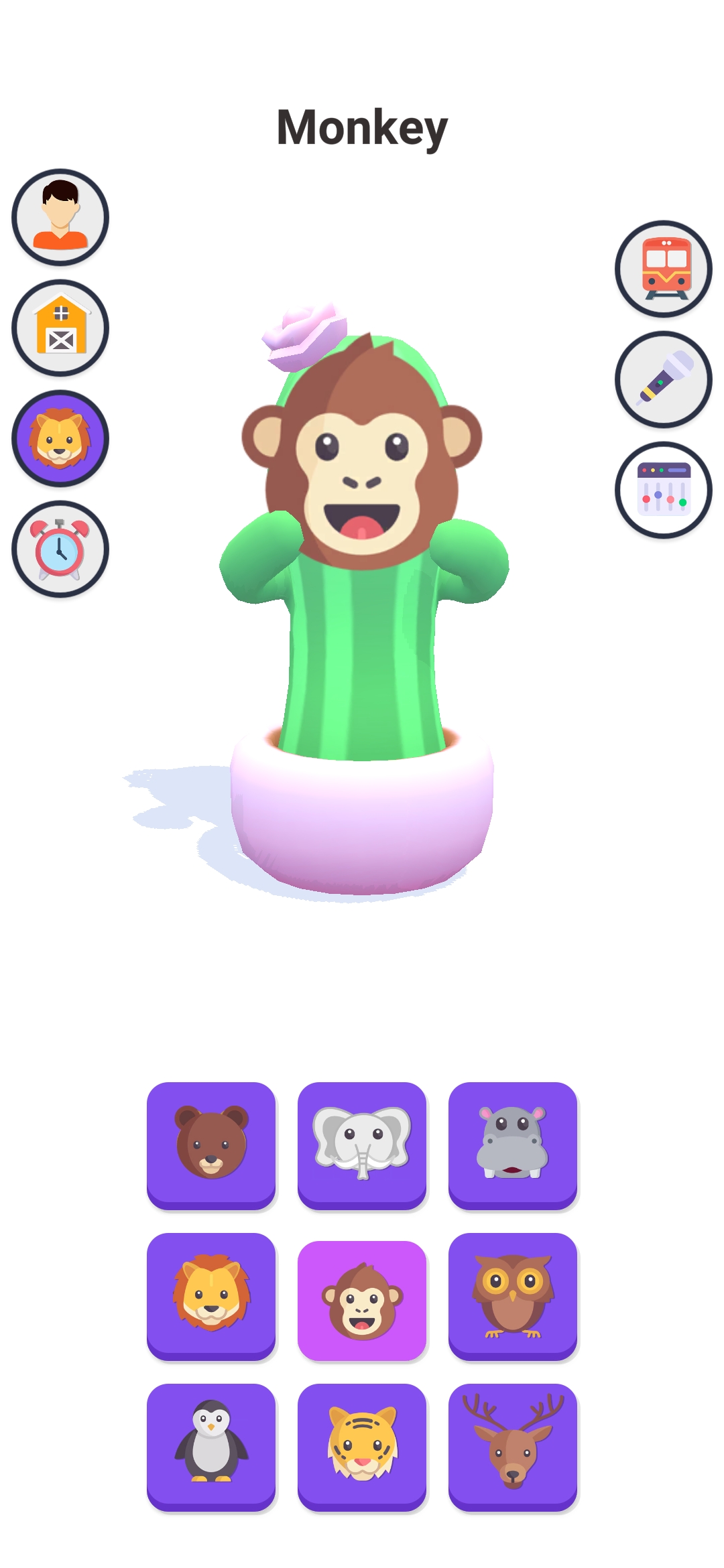
Task: Choose the tiger face tile
Action: pyautogui.click(x=362, y=1446)
